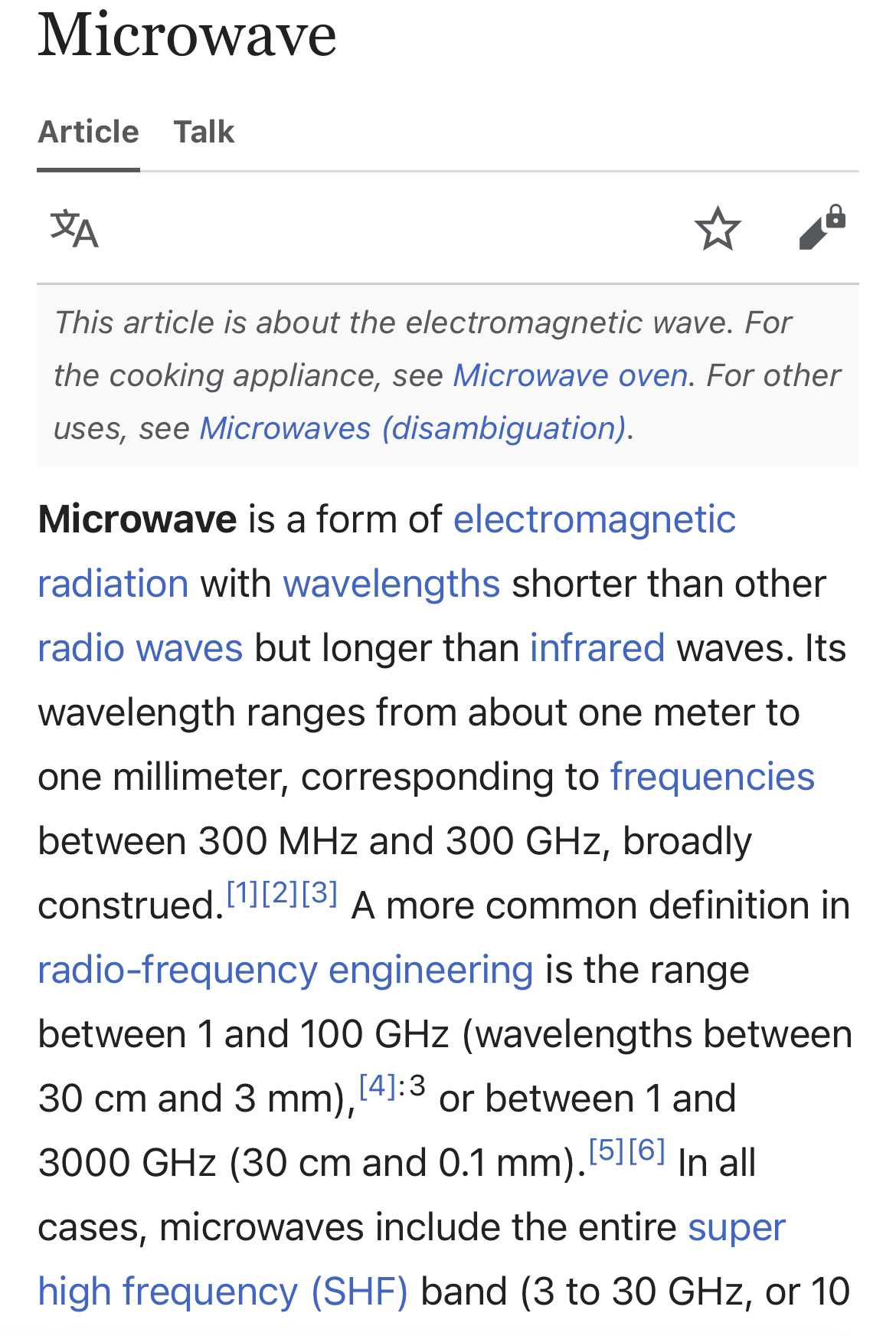This screenshot has width=896, height=1336.
Task: Switch to the Talk tab
Action: (x=204, y=132)
